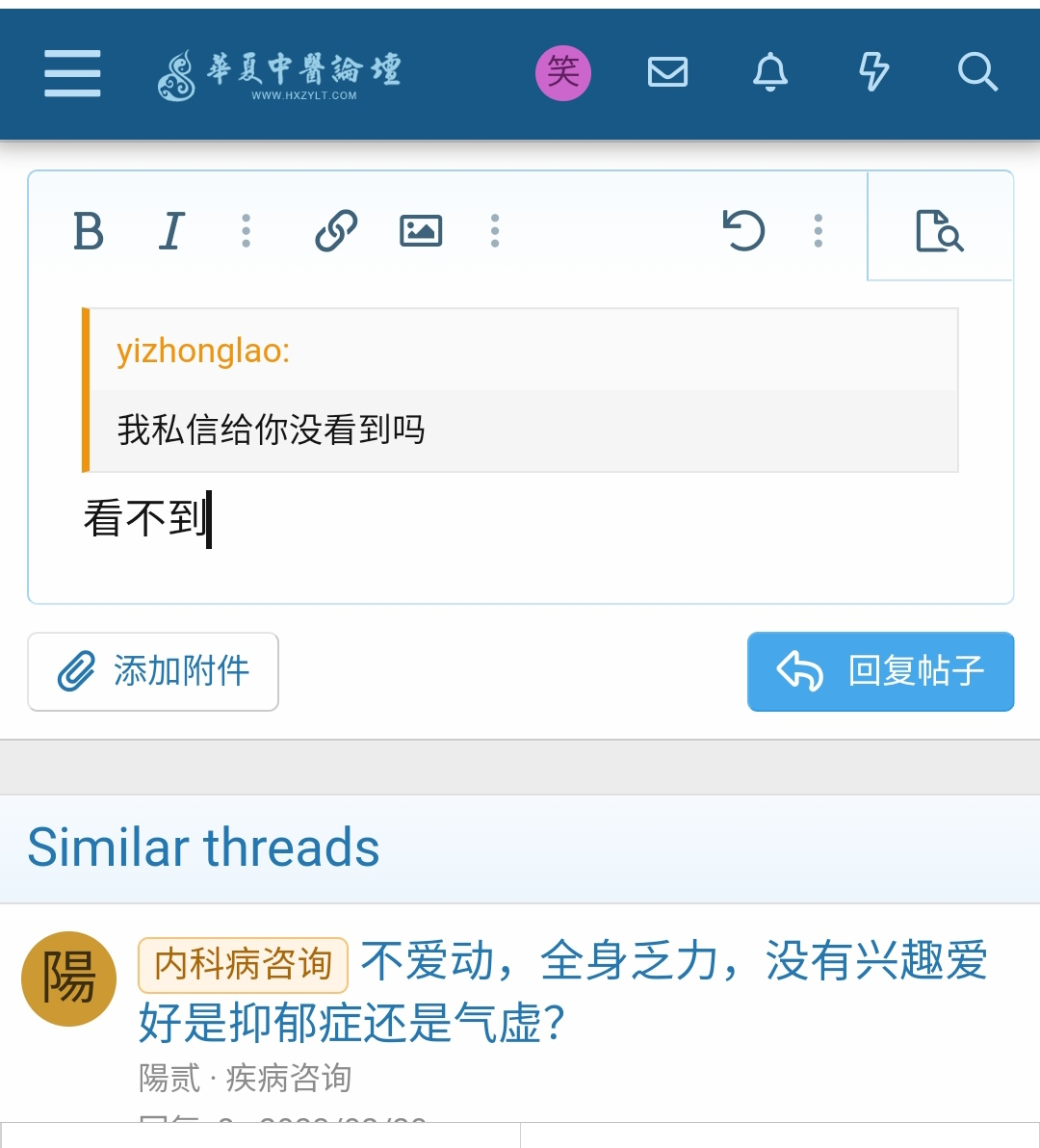1040x1148 pixels.
Task: Apply italic formatting in the editor
Action: 171,231
